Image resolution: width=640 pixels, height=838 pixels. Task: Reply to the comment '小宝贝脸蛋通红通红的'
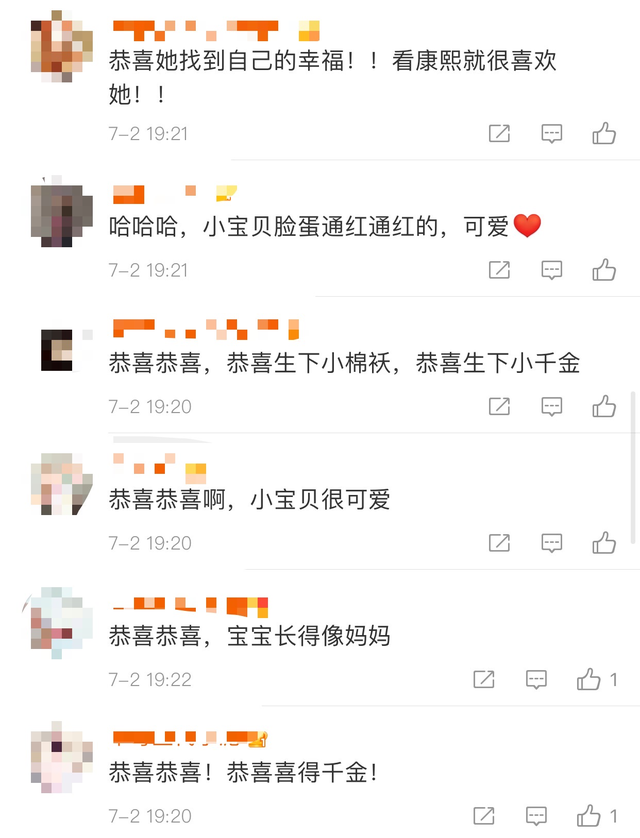552,269
